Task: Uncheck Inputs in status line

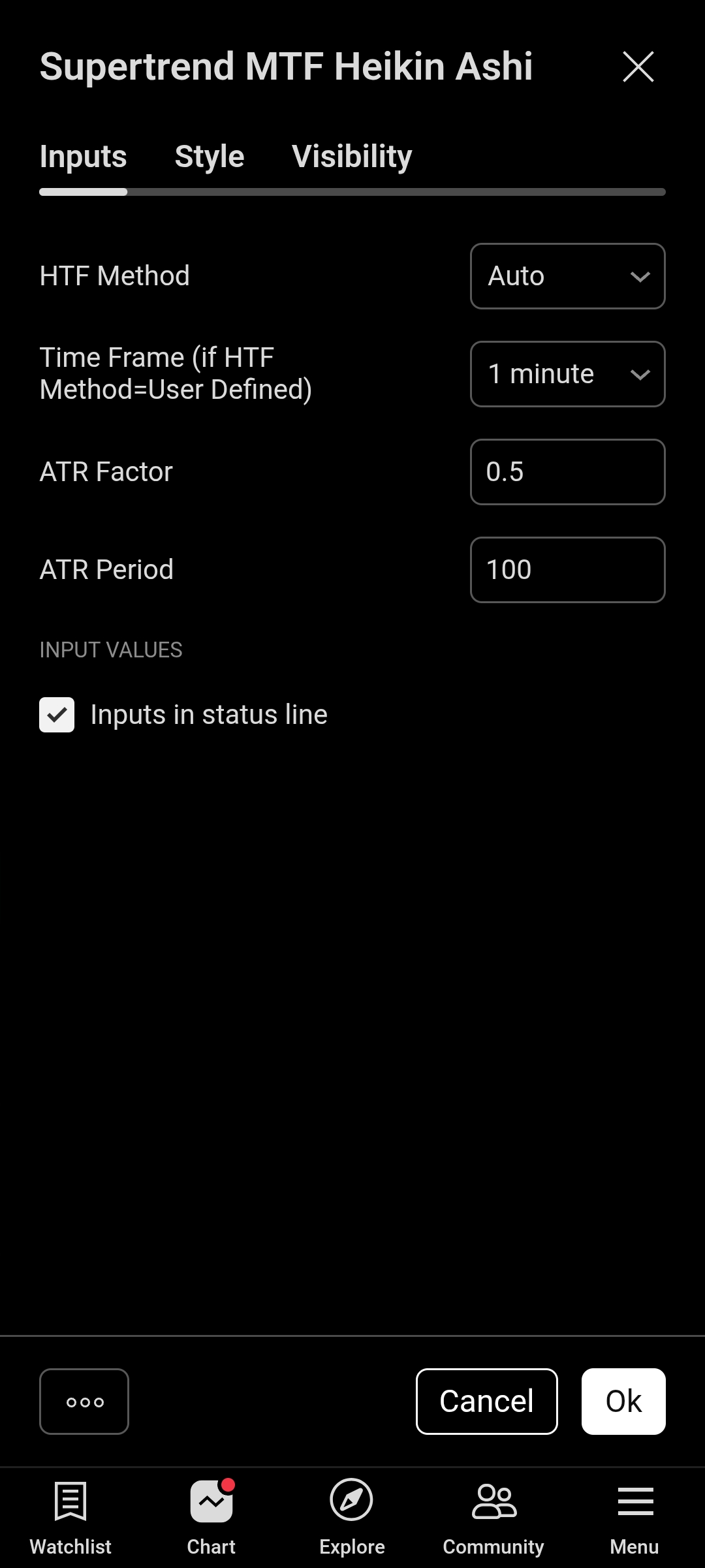Action: [57, 715]
